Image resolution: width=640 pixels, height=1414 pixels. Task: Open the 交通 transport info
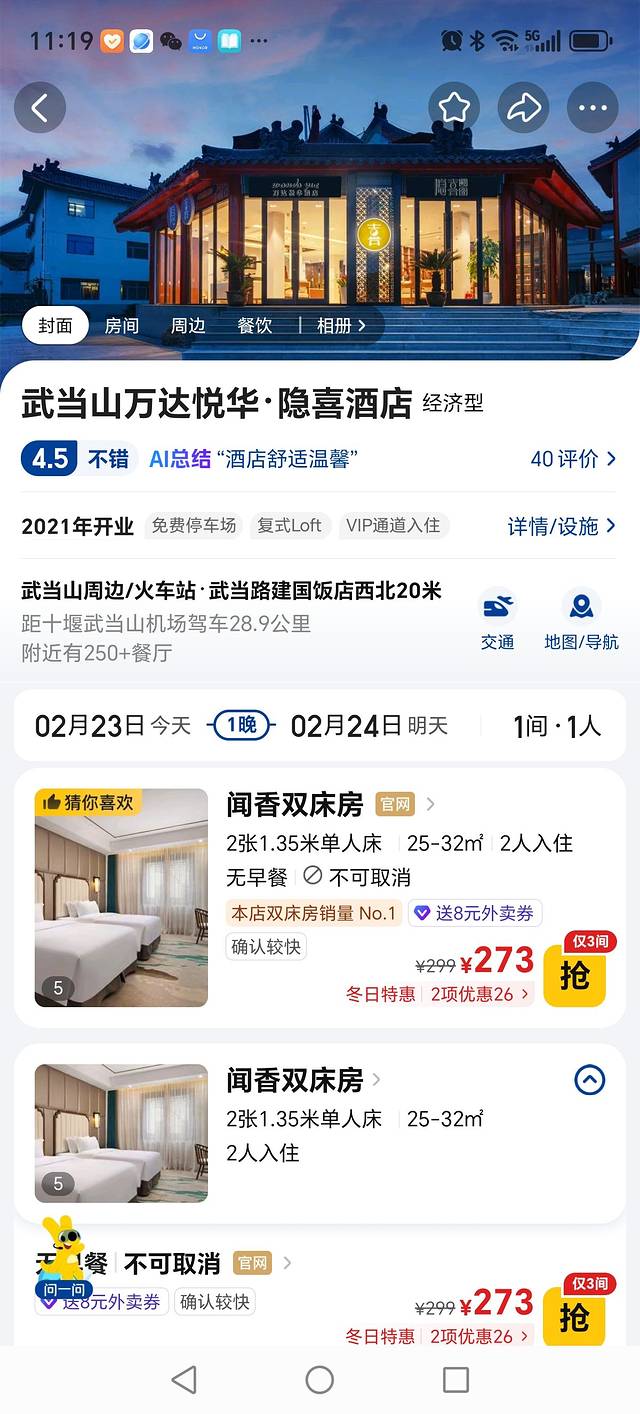[x=497, y=619]
